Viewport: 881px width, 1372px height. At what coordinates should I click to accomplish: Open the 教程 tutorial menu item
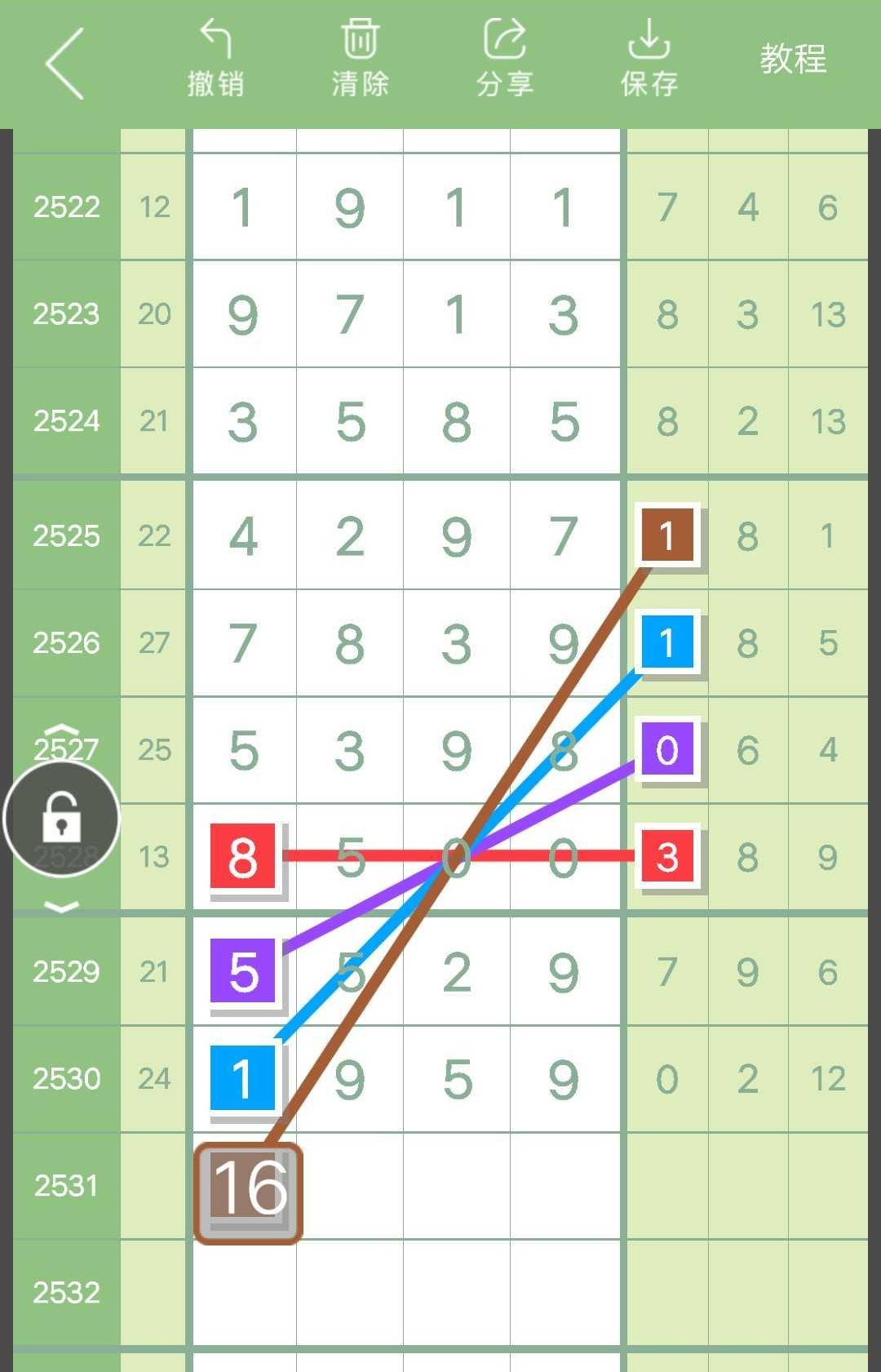[x=791, y=57]
